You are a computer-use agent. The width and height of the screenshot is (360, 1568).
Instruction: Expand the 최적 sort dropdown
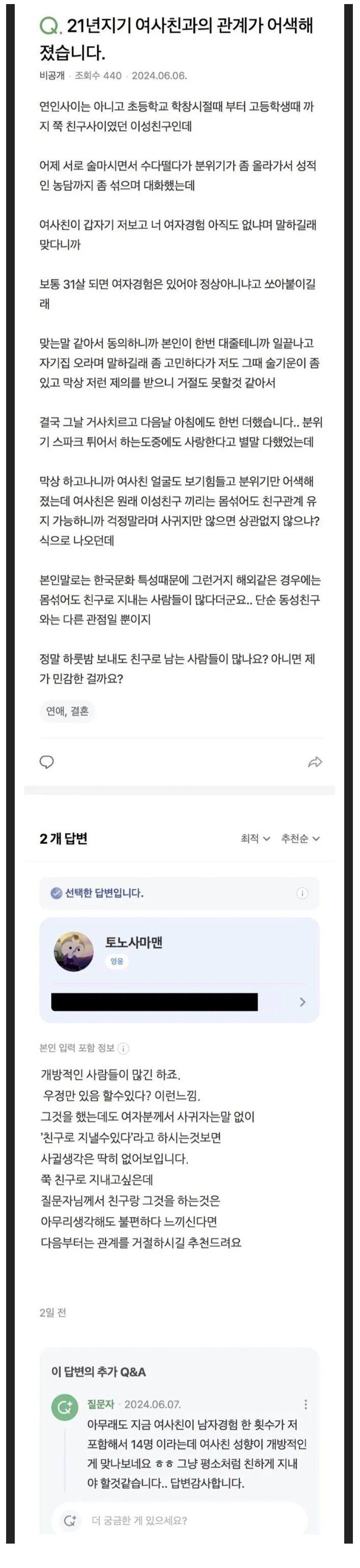[x=255, y=839]
